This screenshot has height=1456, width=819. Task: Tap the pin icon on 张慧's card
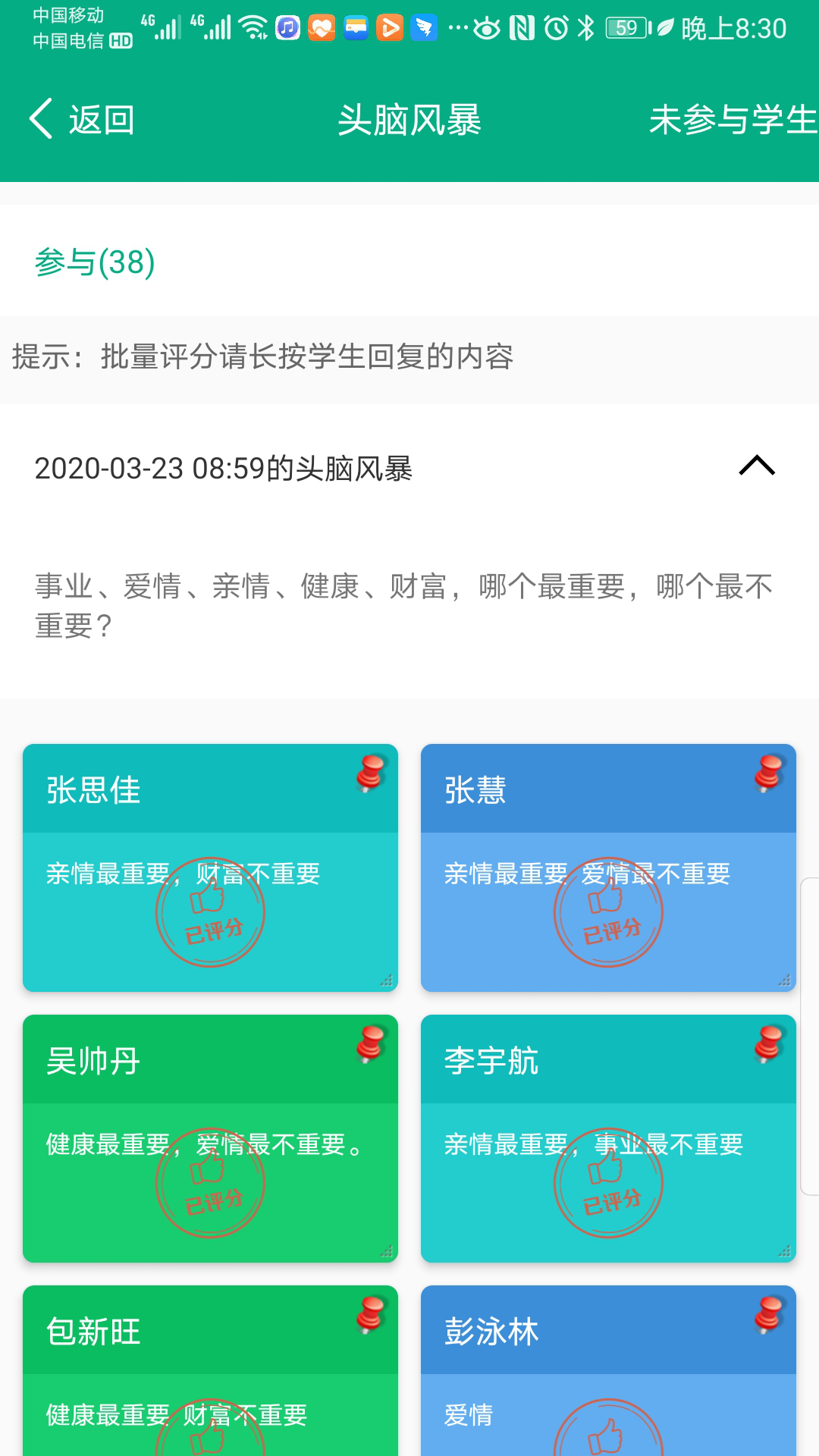[768, 773]
